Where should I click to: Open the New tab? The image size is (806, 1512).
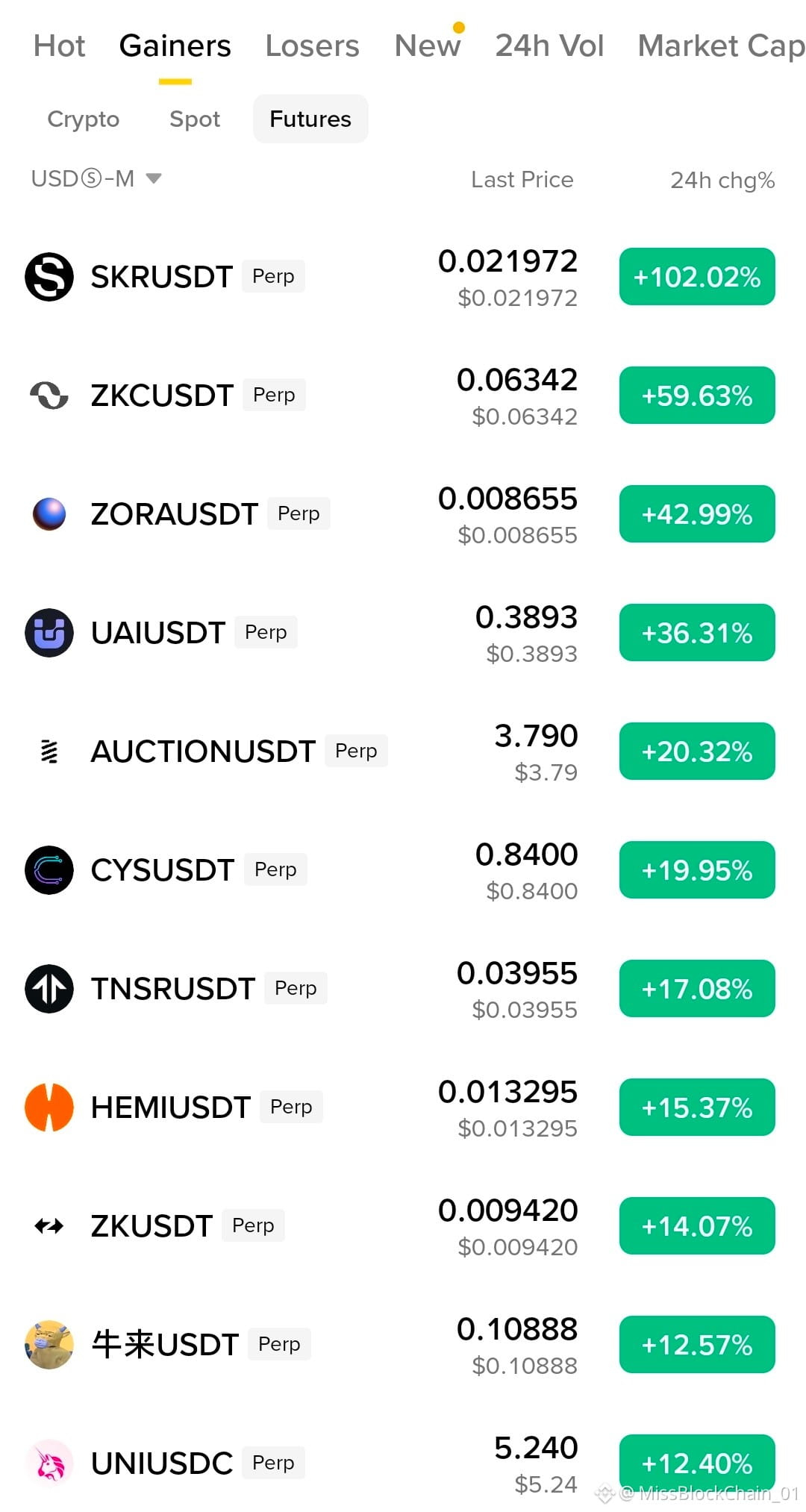click(x=428, y=46)
